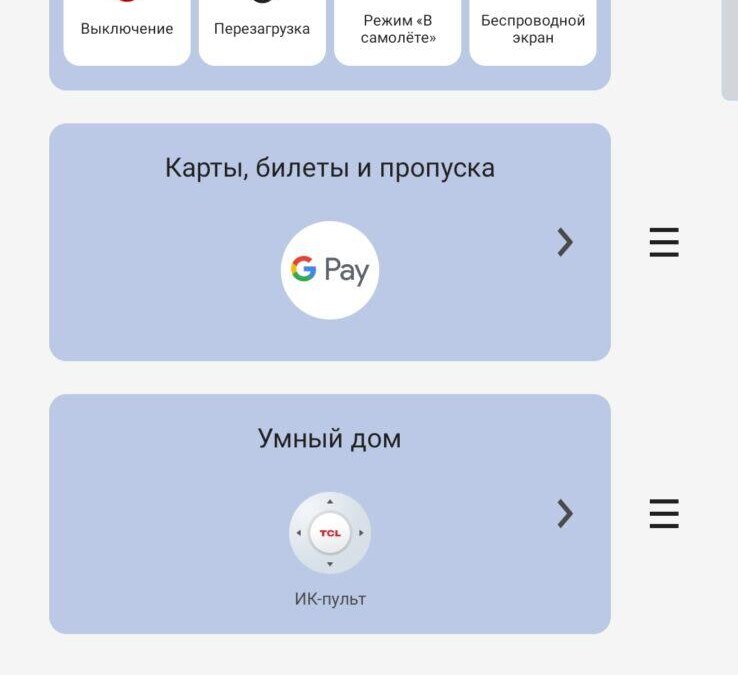Tap the Выключение power off button
The image size is (738, 675).
tap(127, 28)
